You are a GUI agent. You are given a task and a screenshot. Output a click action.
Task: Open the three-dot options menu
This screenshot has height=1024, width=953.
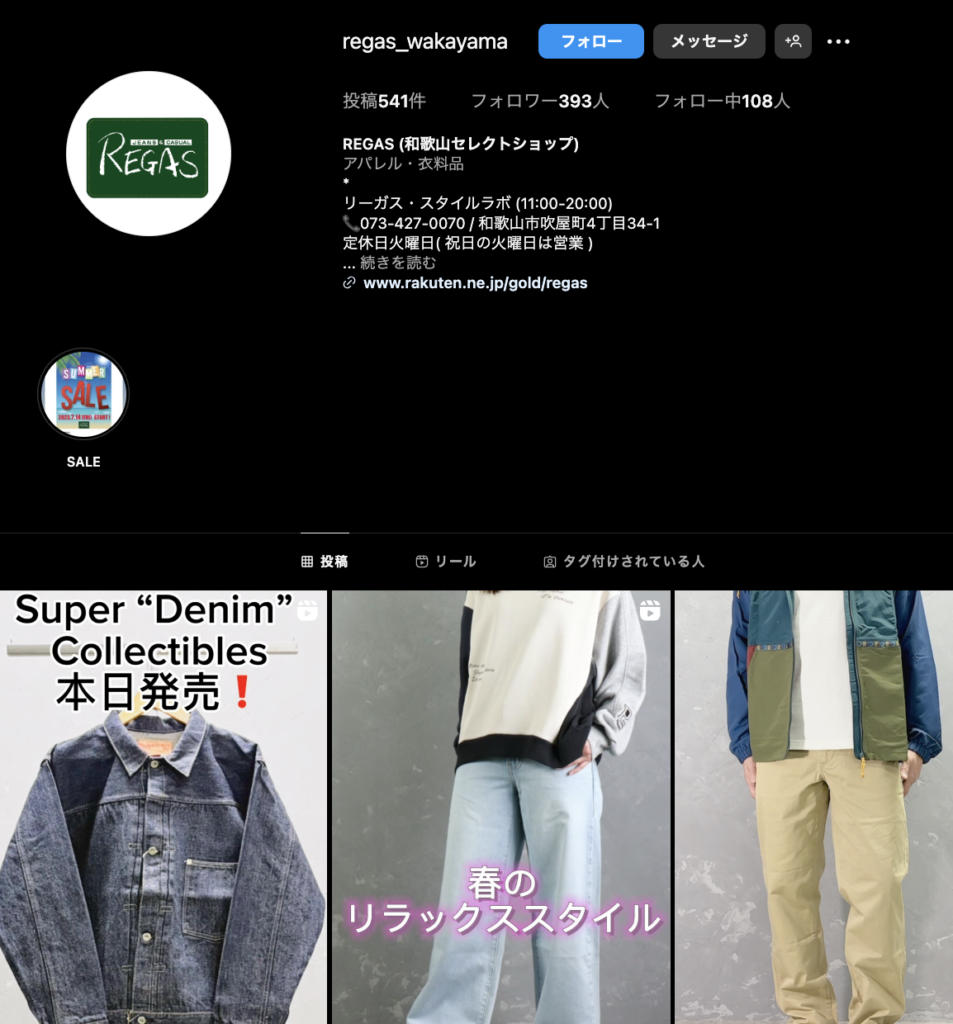click(x=838, y=42)
